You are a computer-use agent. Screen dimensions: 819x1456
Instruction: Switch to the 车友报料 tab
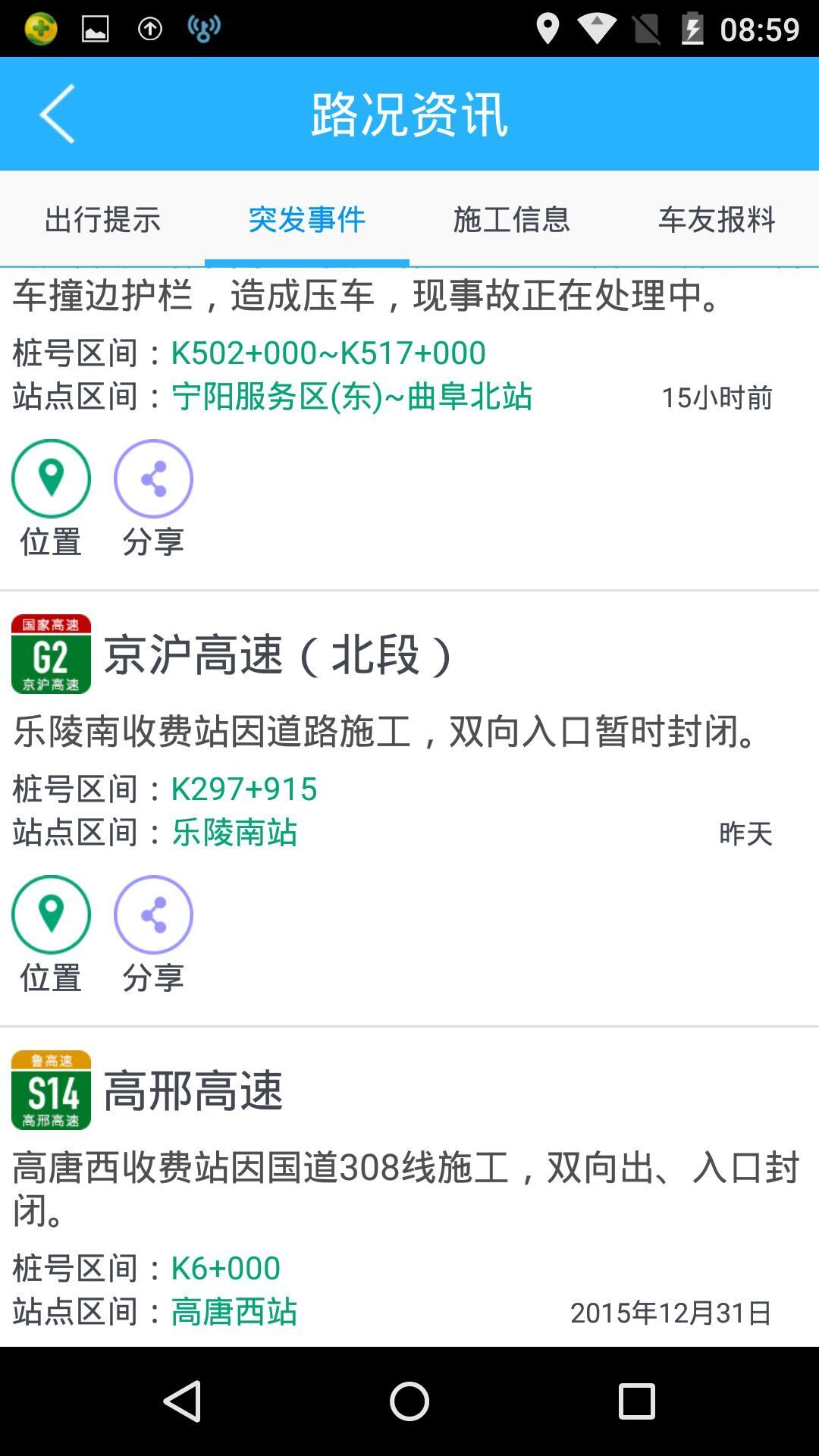tap(717, 219)
